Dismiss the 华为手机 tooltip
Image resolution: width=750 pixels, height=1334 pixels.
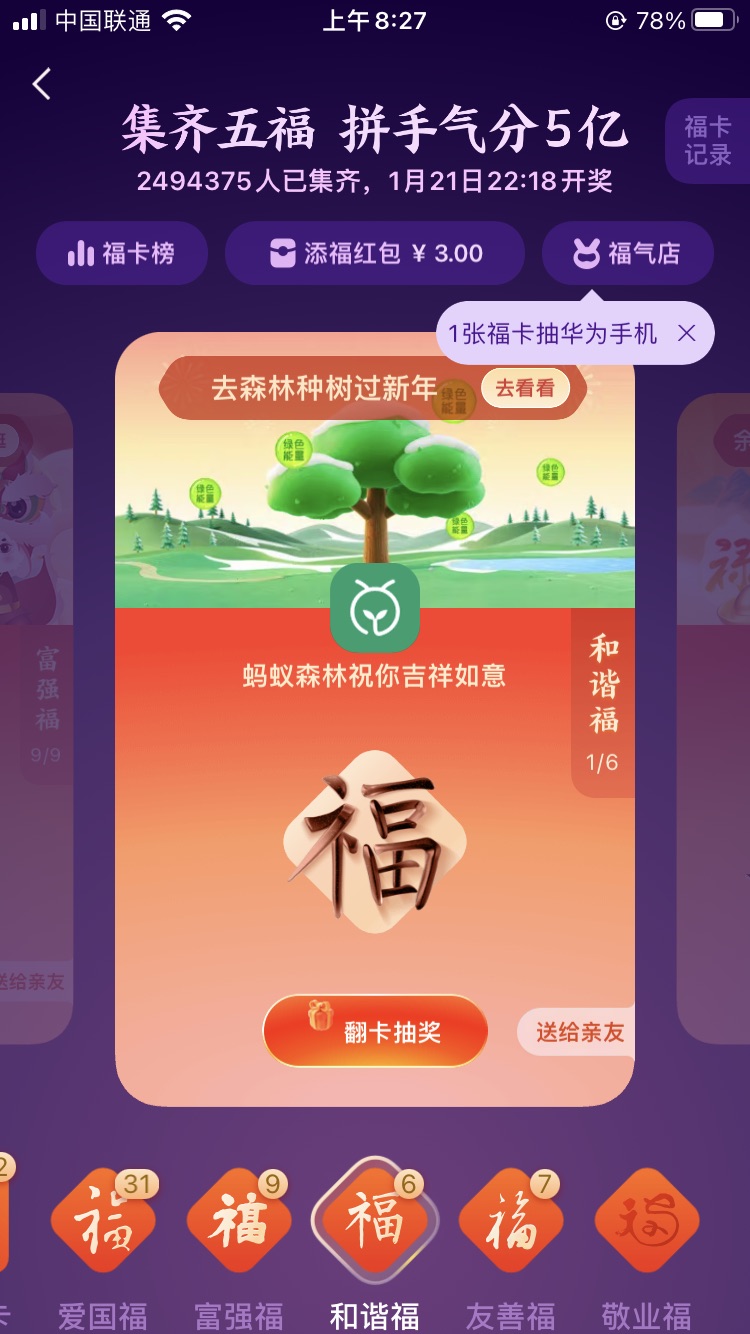click(686, 334)
